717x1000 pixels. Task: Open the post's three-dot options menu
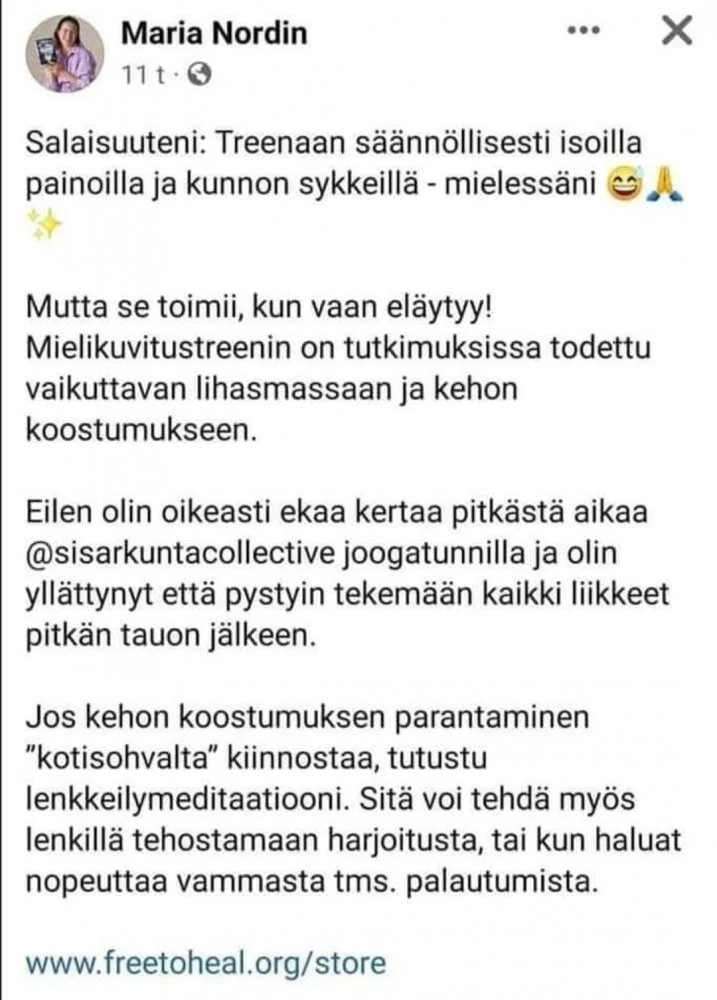point(582,32)
